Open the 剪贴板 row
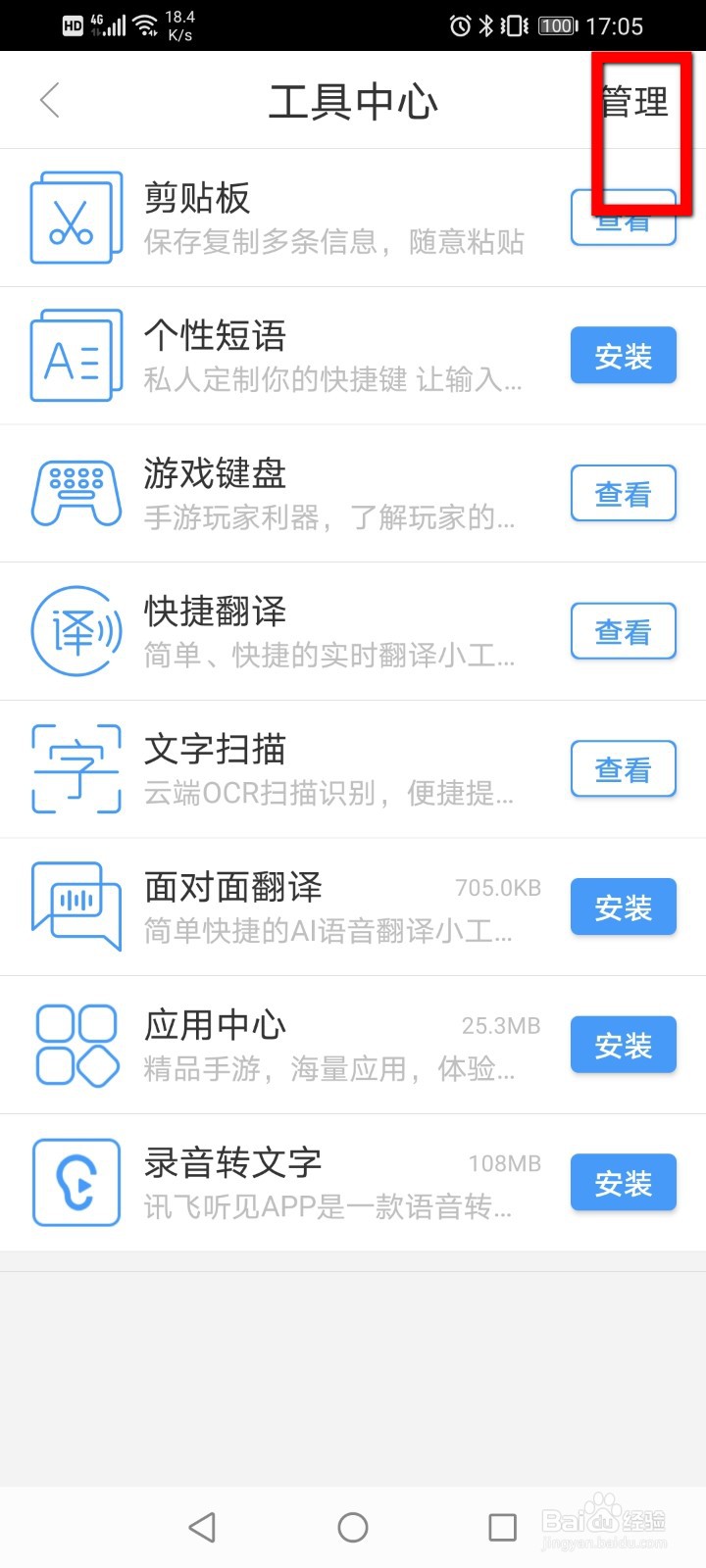Screen dimensions: 706x1568 pos(353,218)
